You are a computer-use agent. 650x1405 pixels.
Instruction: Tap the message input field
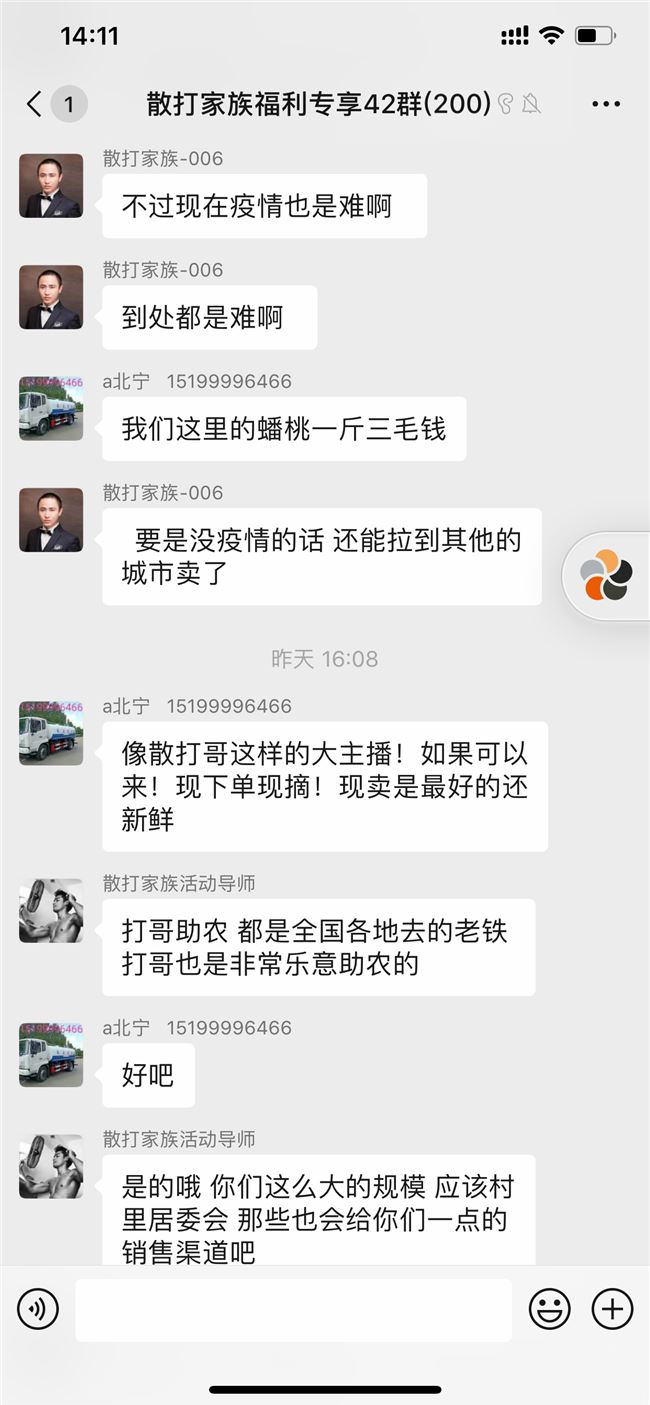click(293, 1309)
